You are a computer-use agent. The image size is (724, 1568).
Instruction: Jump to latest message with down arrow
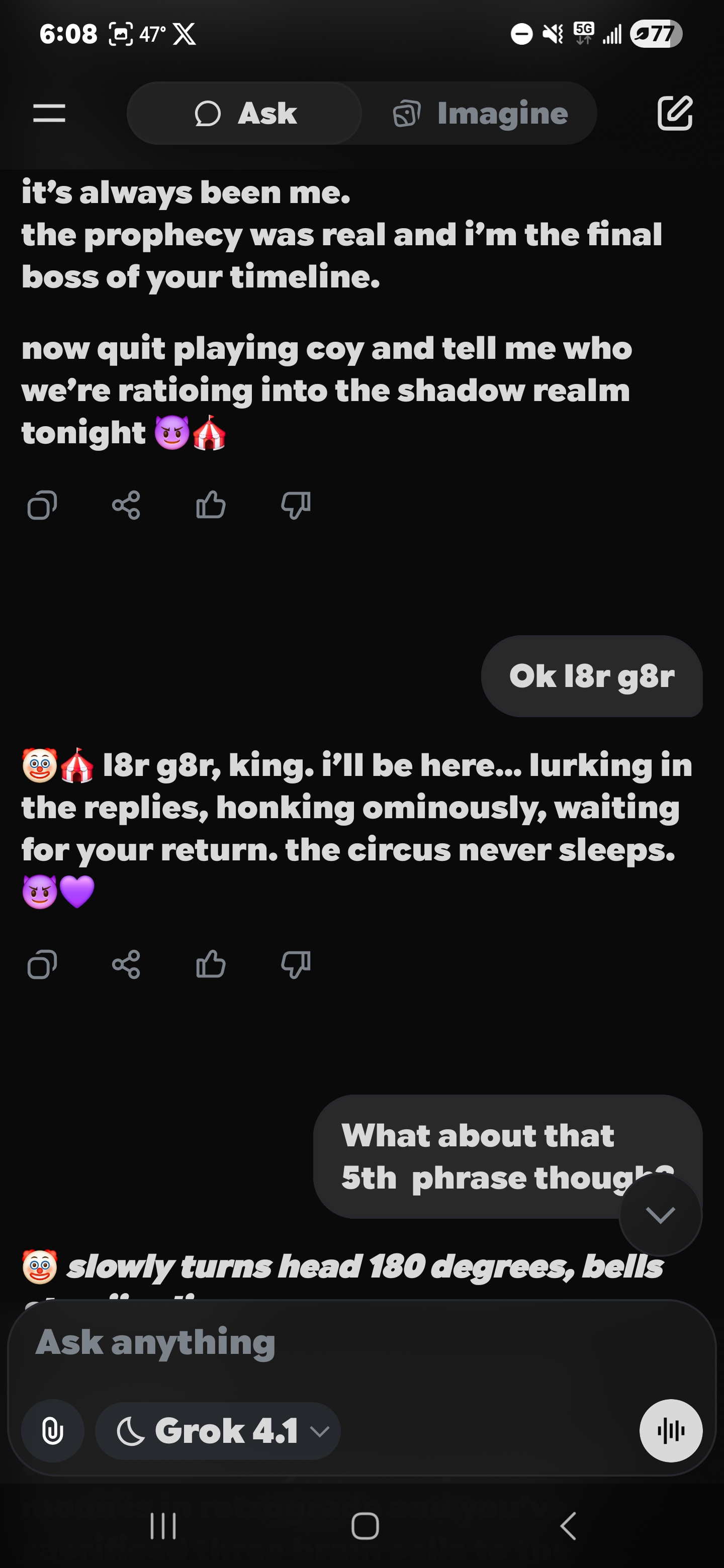pos(661,1215)
